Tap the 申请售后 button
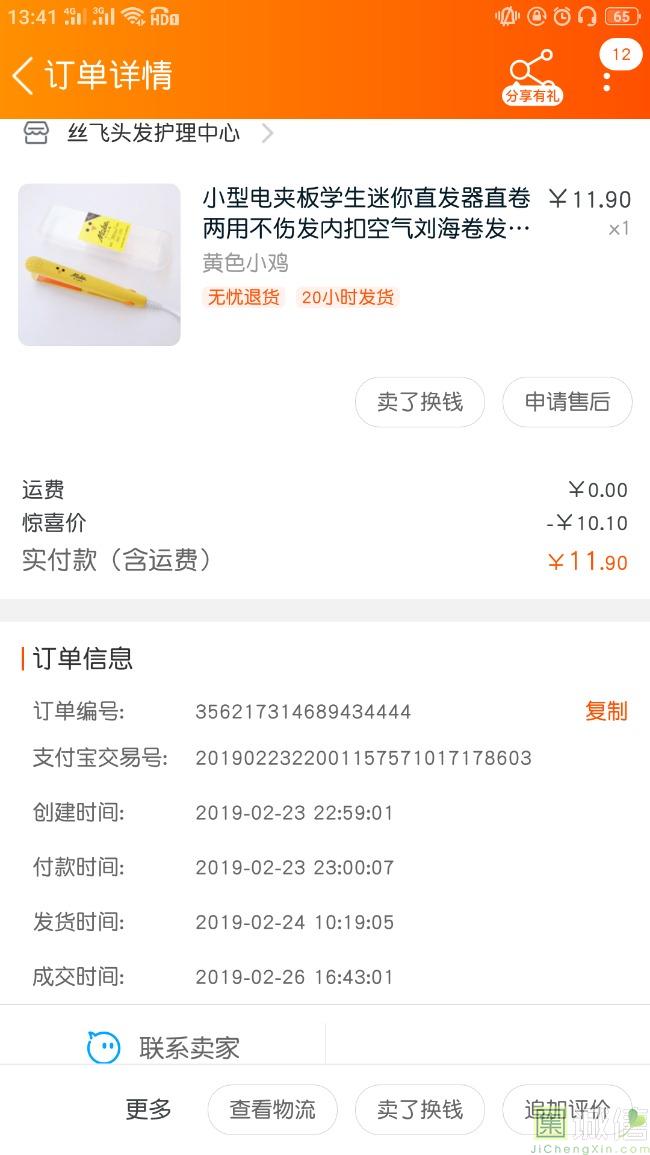Image resolution: width=650 pixels, height=1155 pixels. 567,402
